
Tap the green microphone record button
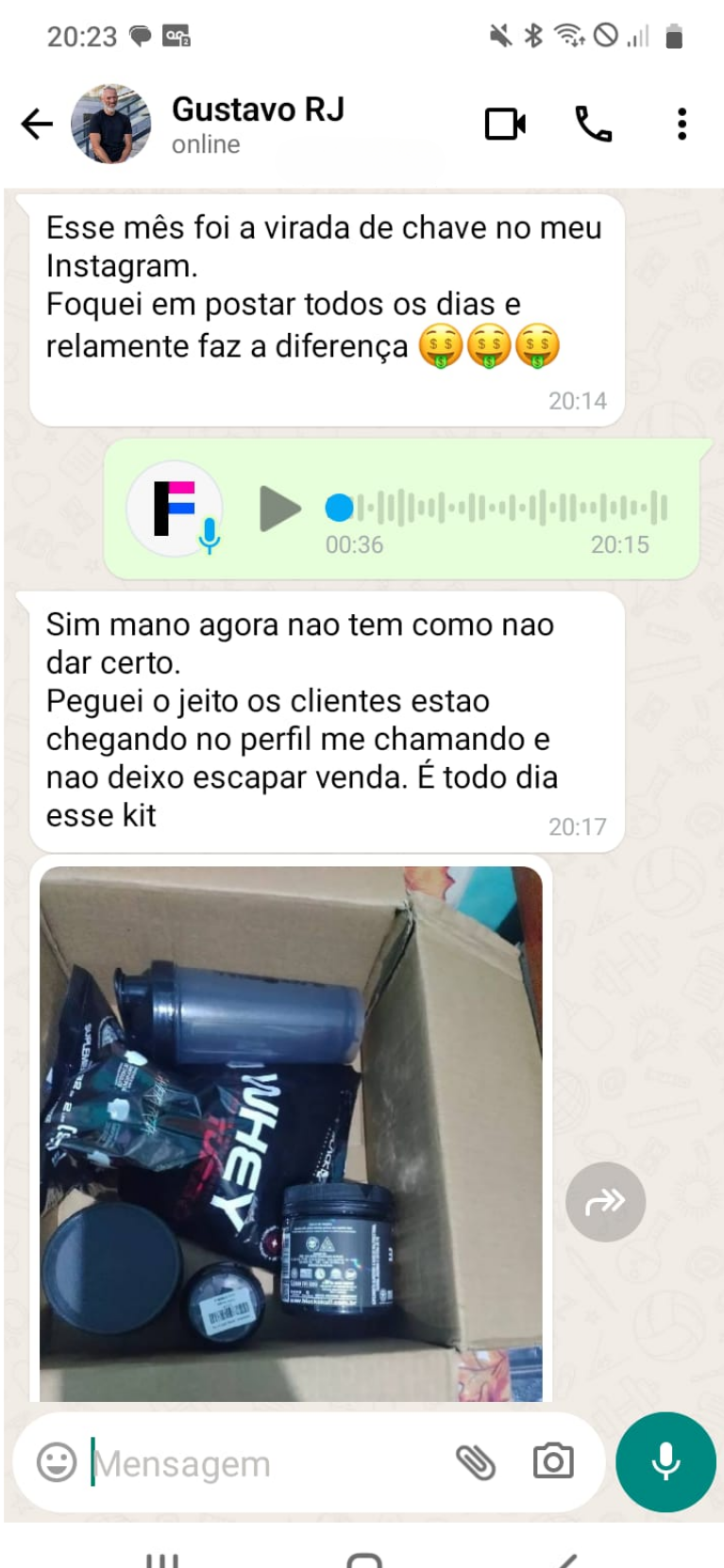click(665, 1461)
